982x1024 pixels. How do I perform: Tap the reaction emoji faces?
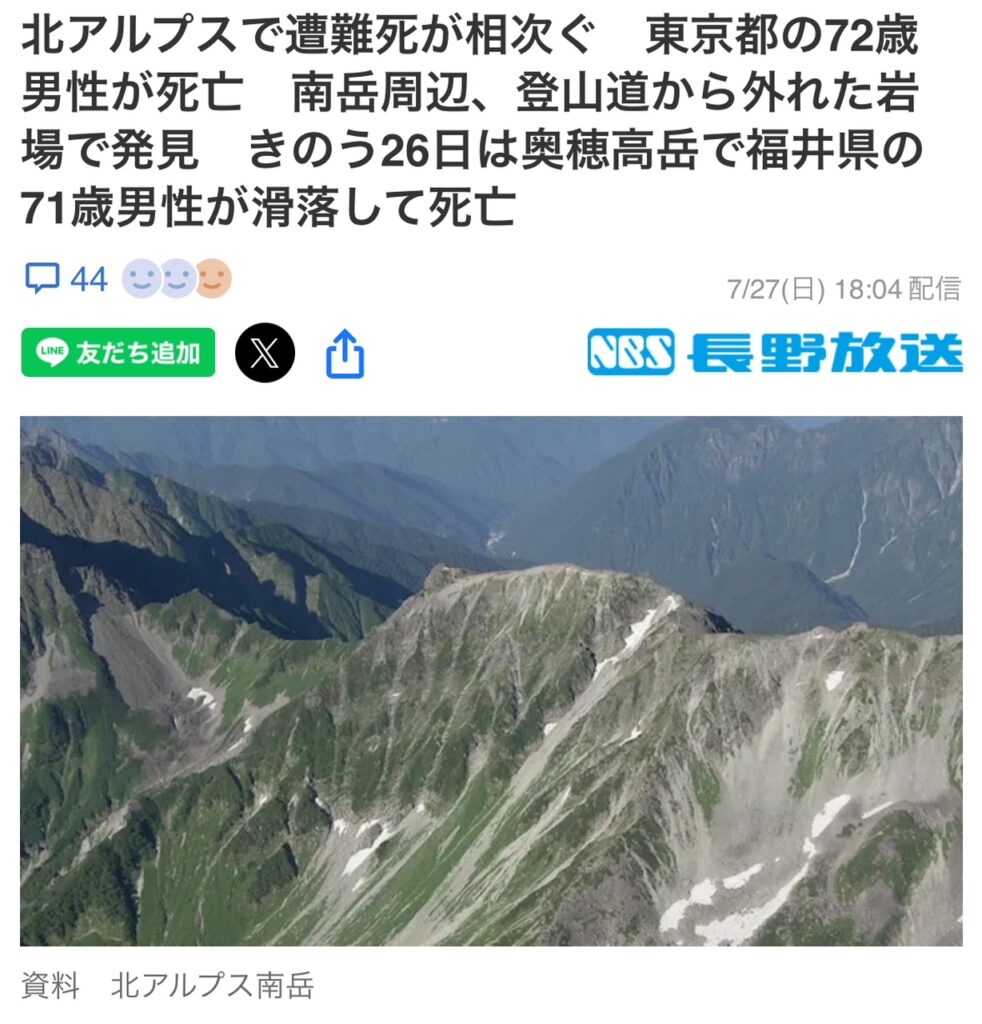[x=177, y=279]
